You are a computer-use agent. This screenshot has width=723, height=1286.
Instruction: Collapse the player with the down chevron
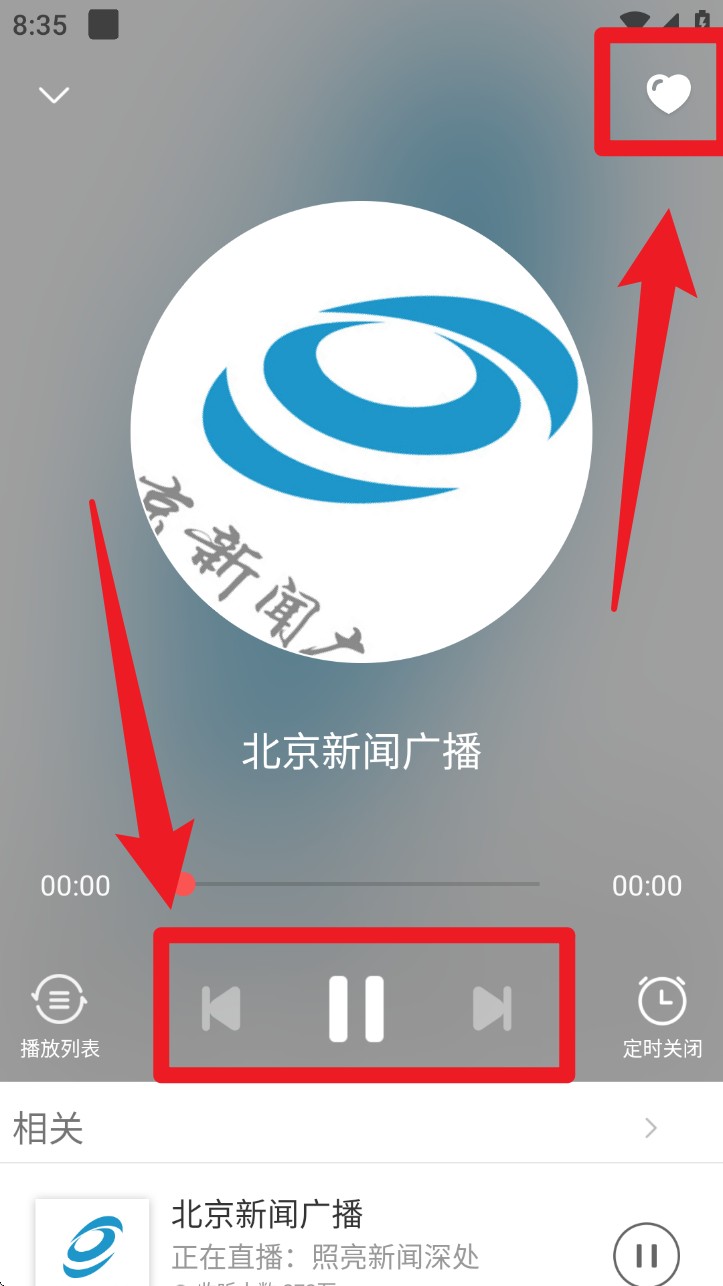pos(53,95)
